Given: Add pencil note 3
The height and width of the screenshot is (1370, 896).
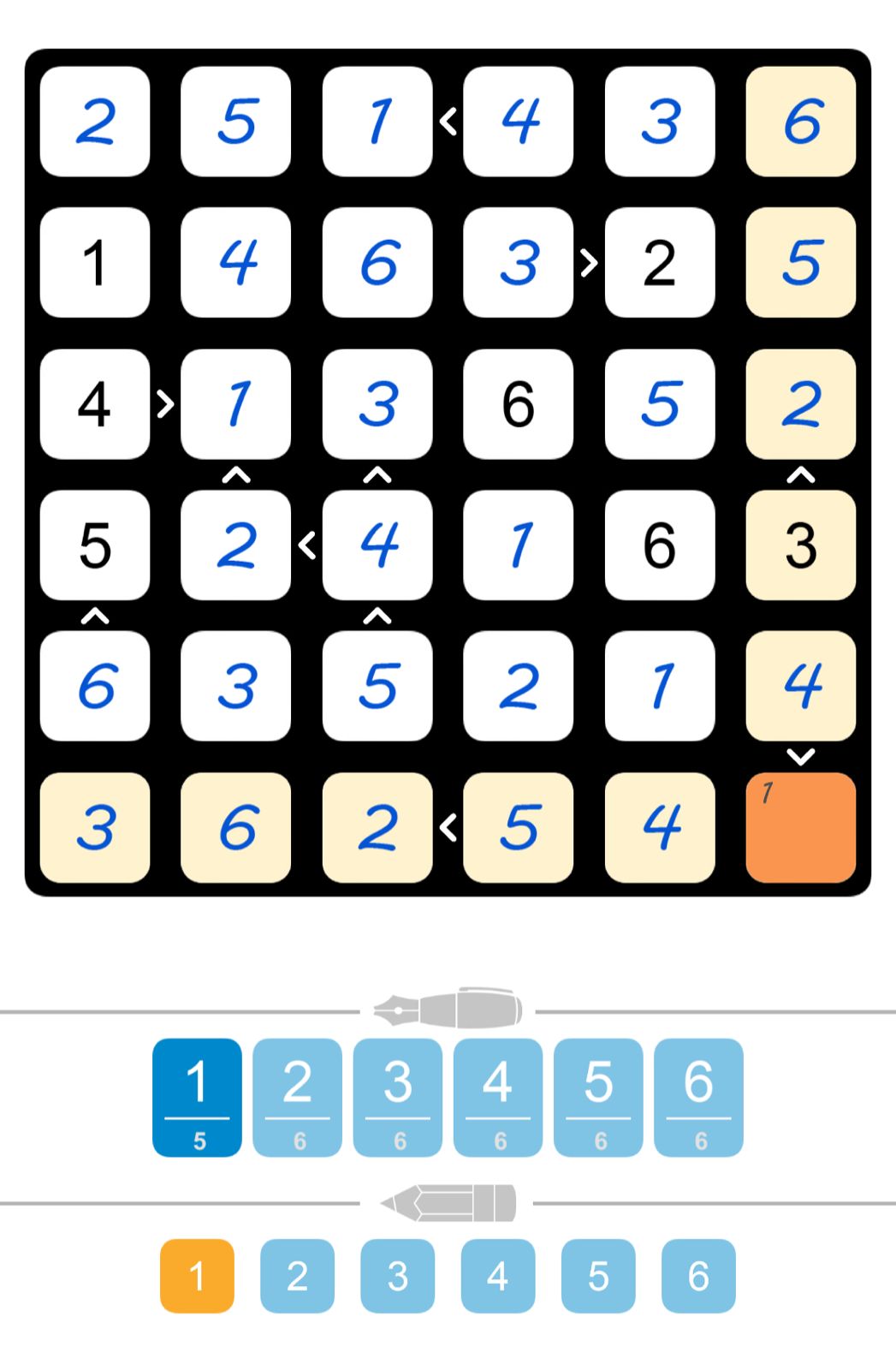Looking at the screenshot, I should [397, 1275].
